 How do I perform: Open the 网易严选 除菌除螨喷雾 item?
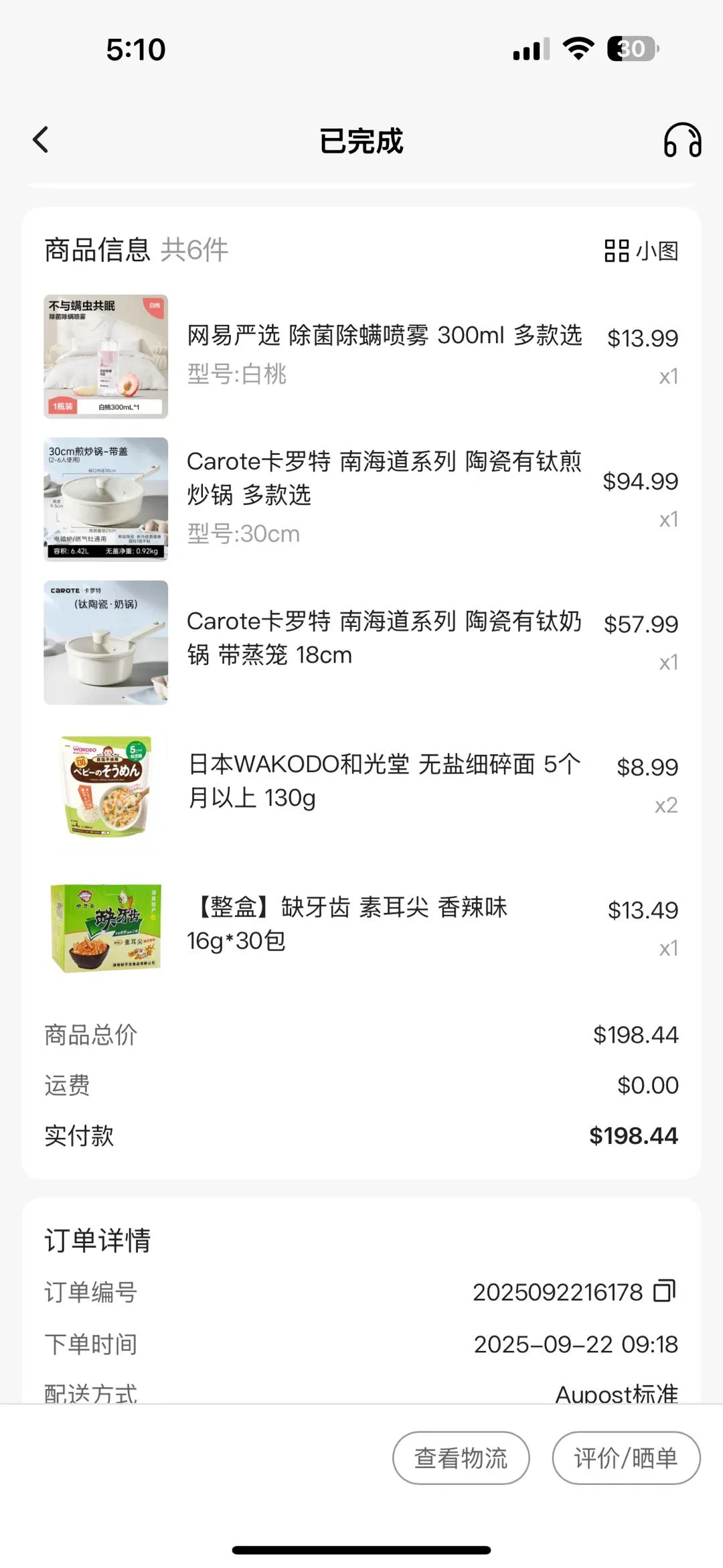click(x=384, y=336)
